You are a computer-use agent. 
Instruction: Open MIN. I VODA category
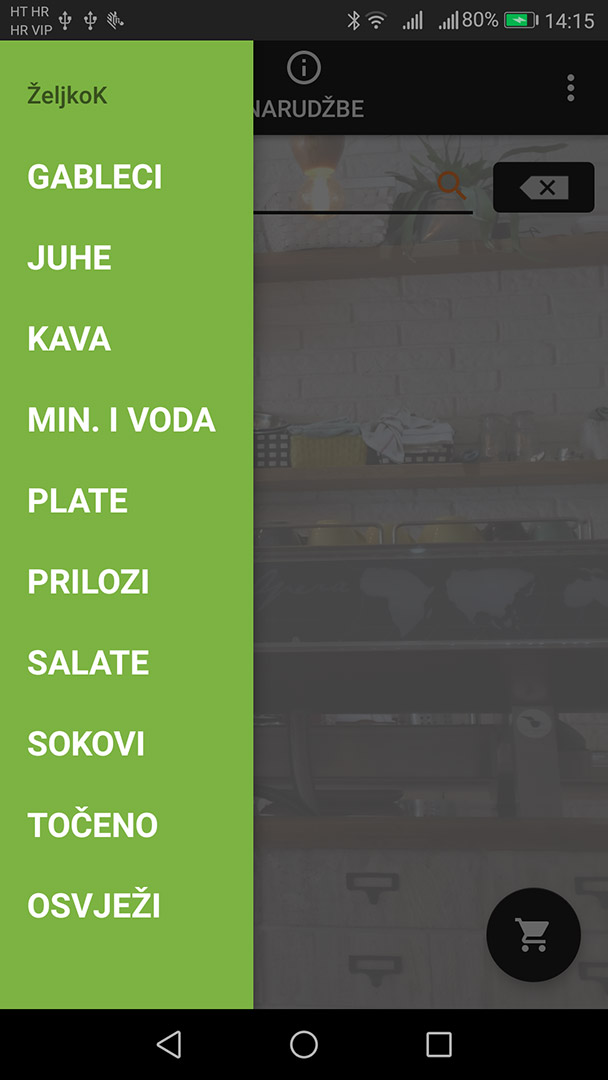[x=121, y=420]
